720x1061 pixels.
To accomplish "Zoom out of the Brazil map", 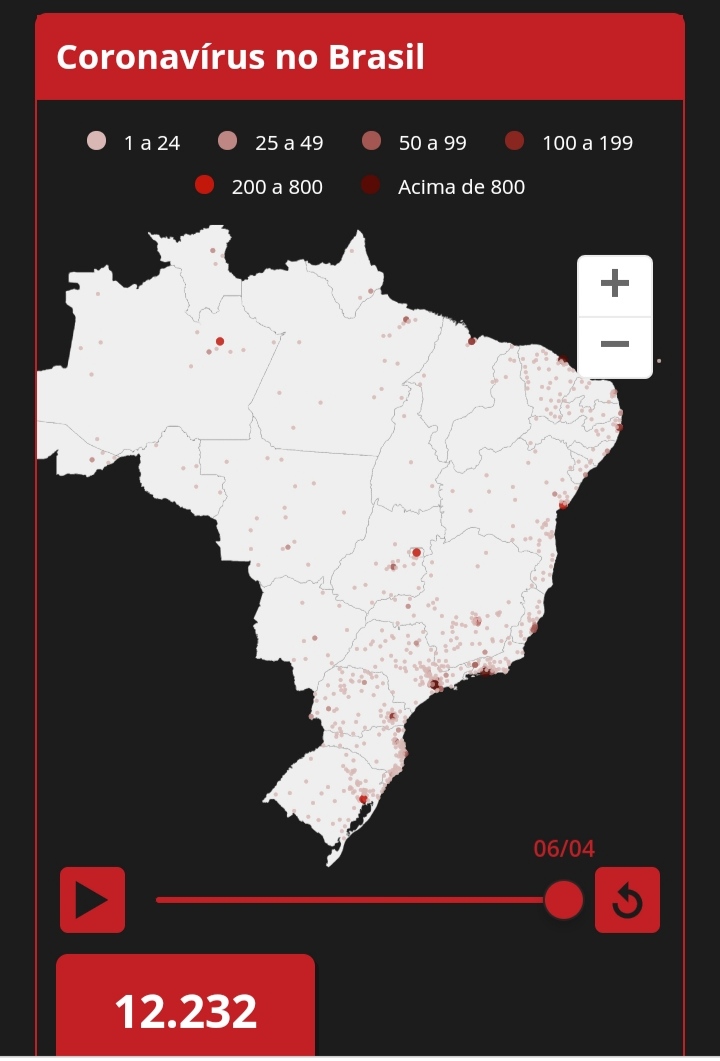I will click(x=614, y=346).
